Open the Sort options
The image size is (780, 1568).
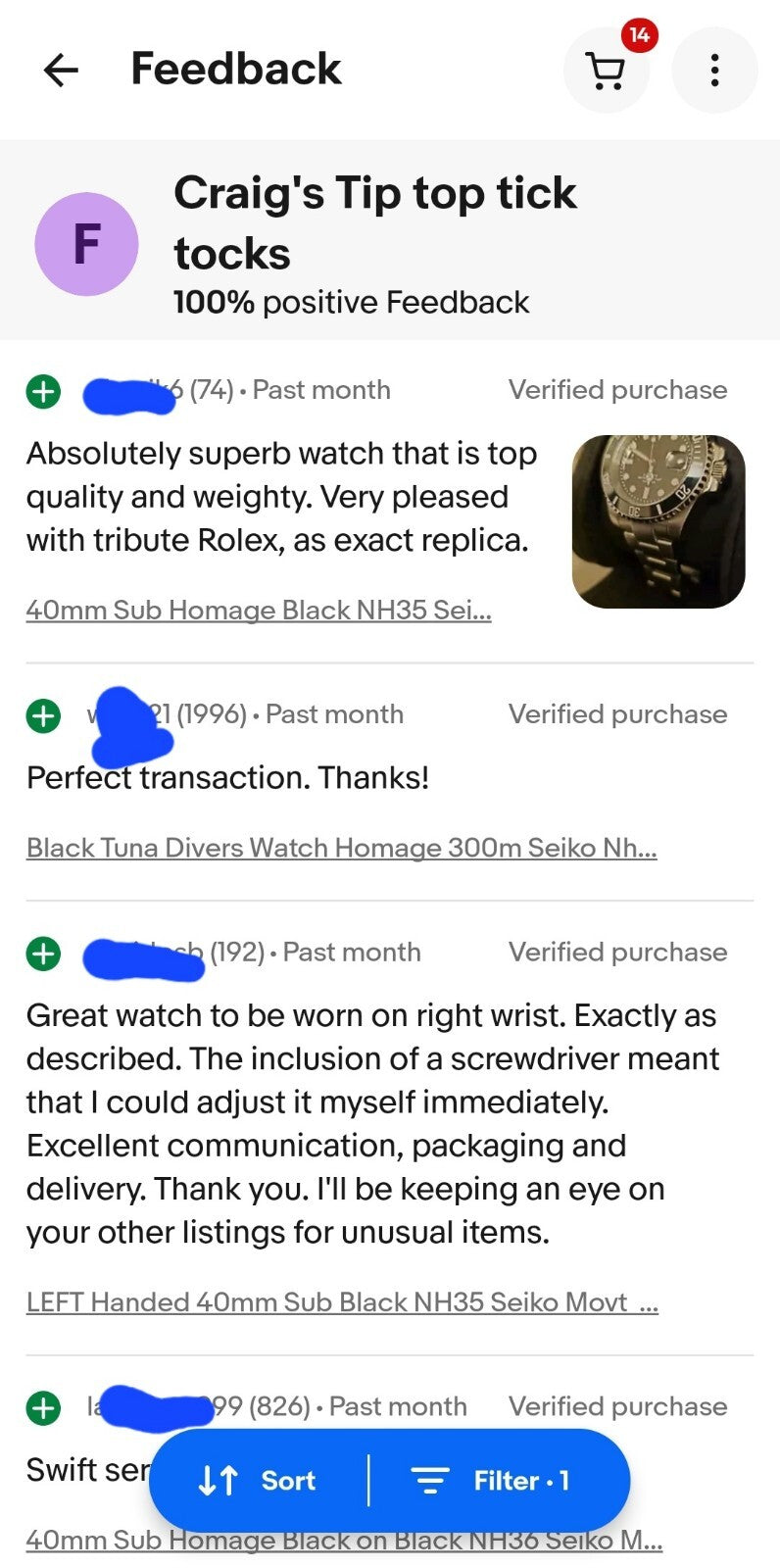pos(258,1480)
